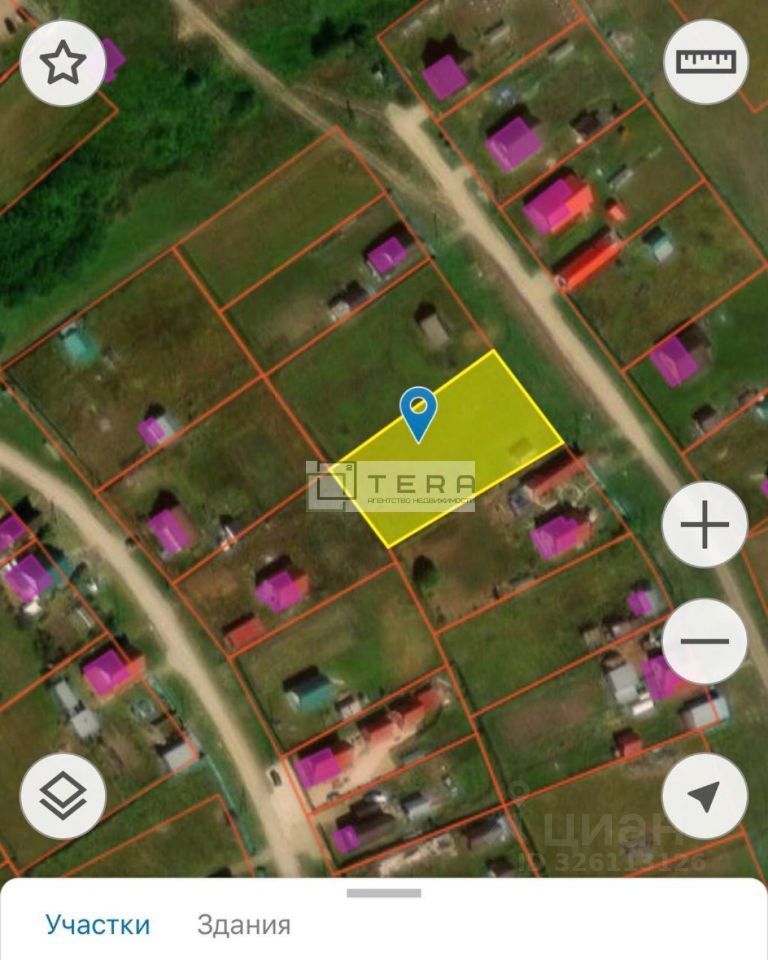Image resolution: width=768 pixels, height=960 pixels.
Task: Add this plot to favorites with the star
Action: click(63, 63)
